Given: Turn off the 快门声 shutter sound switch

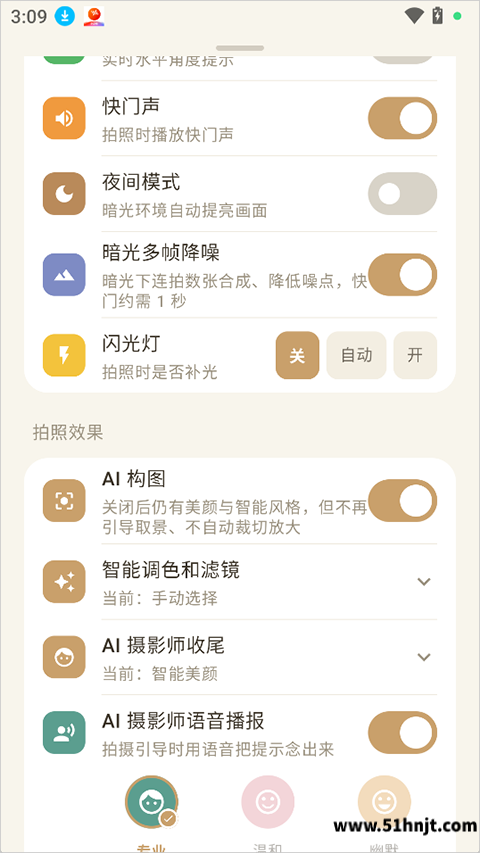Looking at the screenshot, I should point(402,118).
